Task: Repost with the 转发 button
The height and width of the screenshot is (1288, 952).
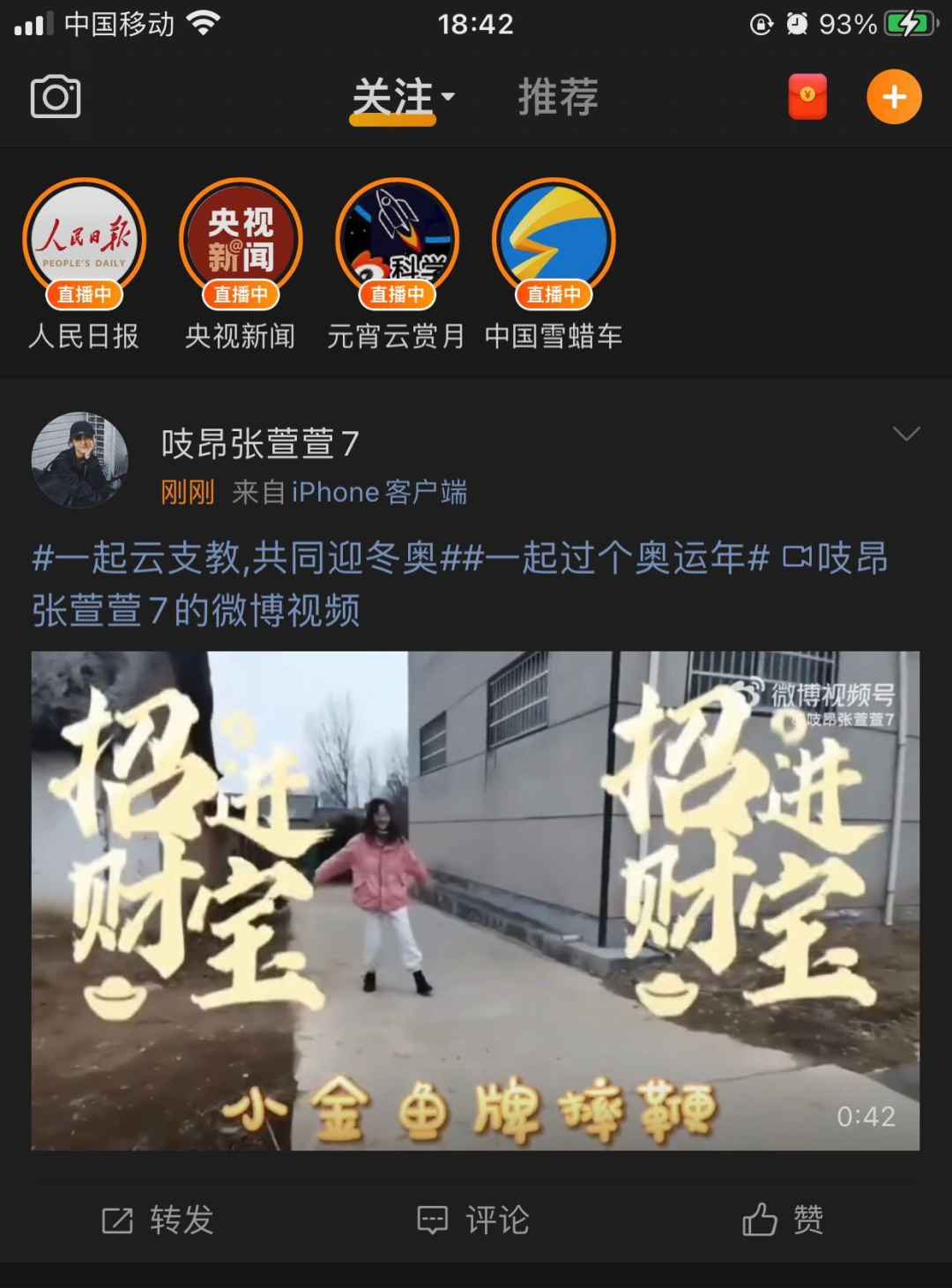Action: pyautogui.click(x=159, y=1220)
